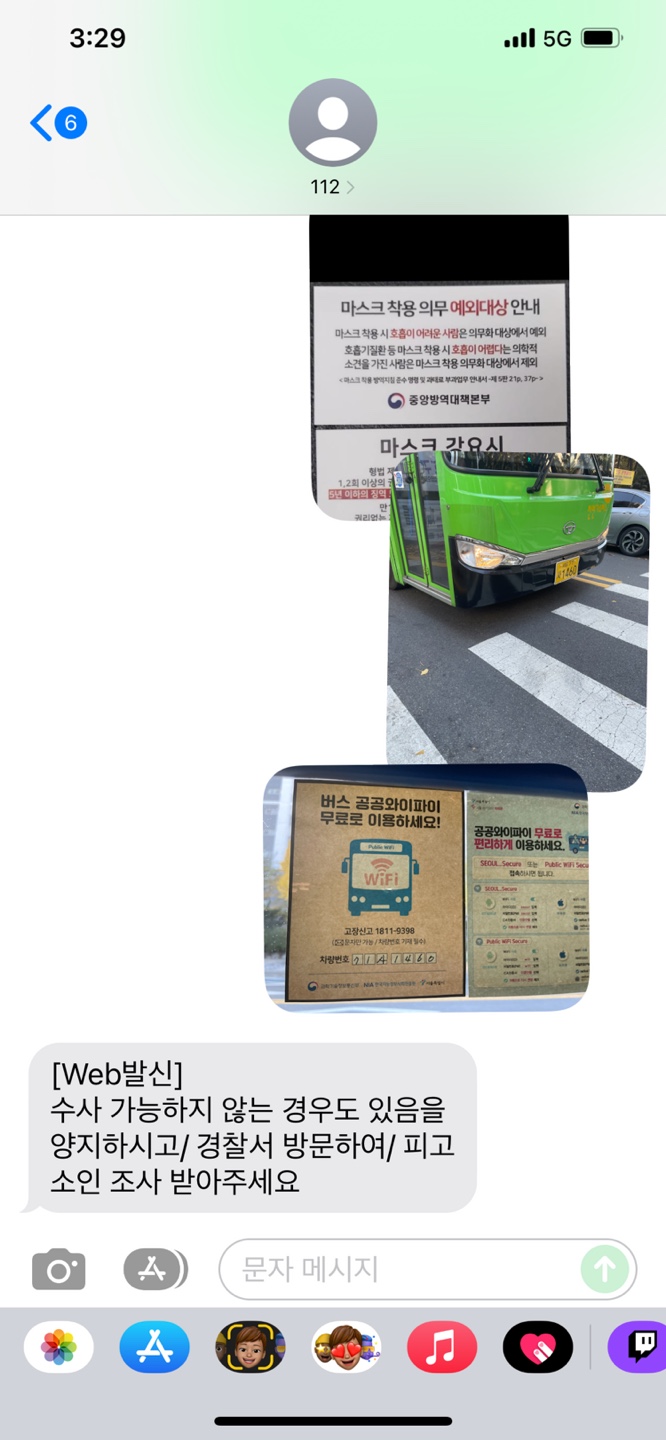Screen dimensions: 666x1440
Task: Open the App Store iMessage app
Action: coord(154,1347)
